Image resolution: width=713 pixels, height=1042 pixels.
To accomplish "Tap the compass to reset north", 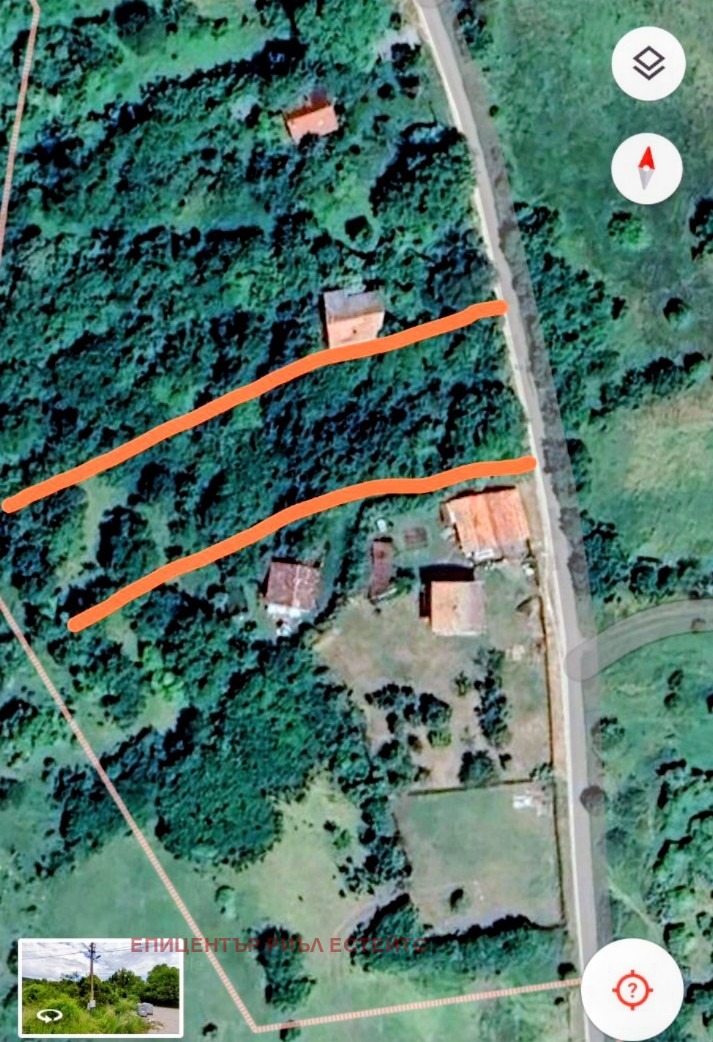I will coord(647,168).
